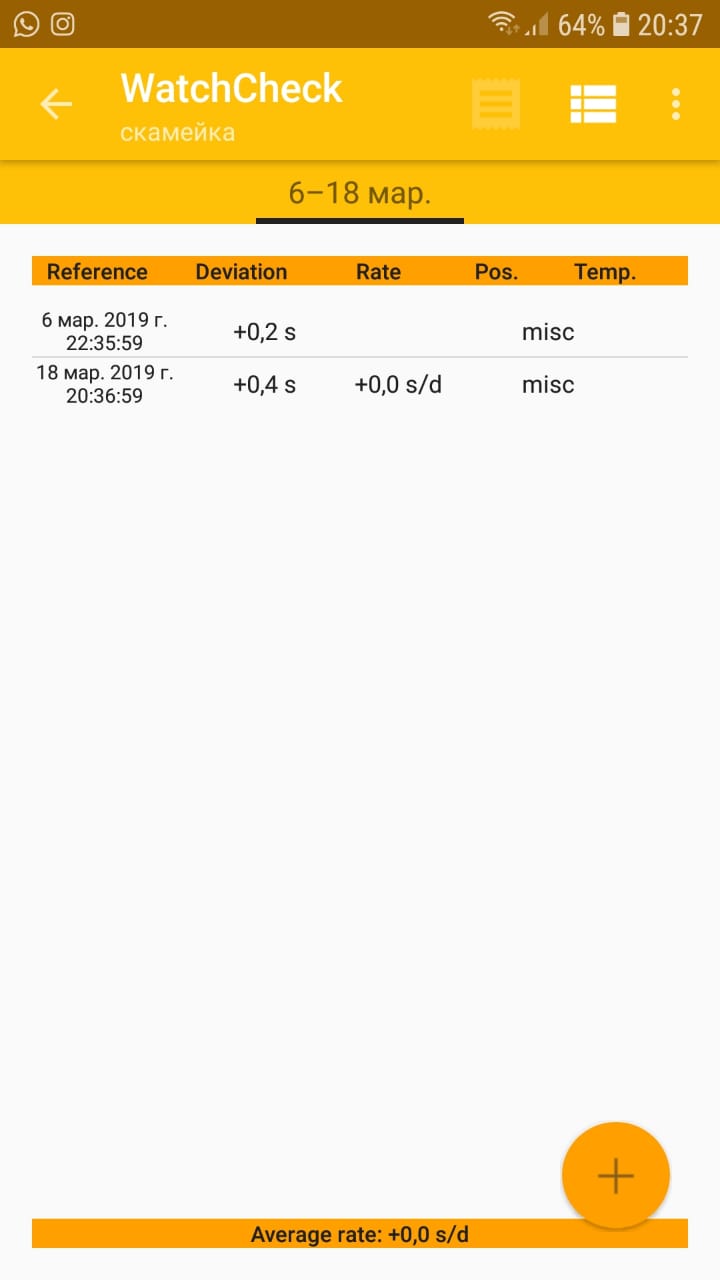This screenshot has height=1280, width=720.
Task: Select the 6–18 мар. period tab
Action: click(360, 193)
